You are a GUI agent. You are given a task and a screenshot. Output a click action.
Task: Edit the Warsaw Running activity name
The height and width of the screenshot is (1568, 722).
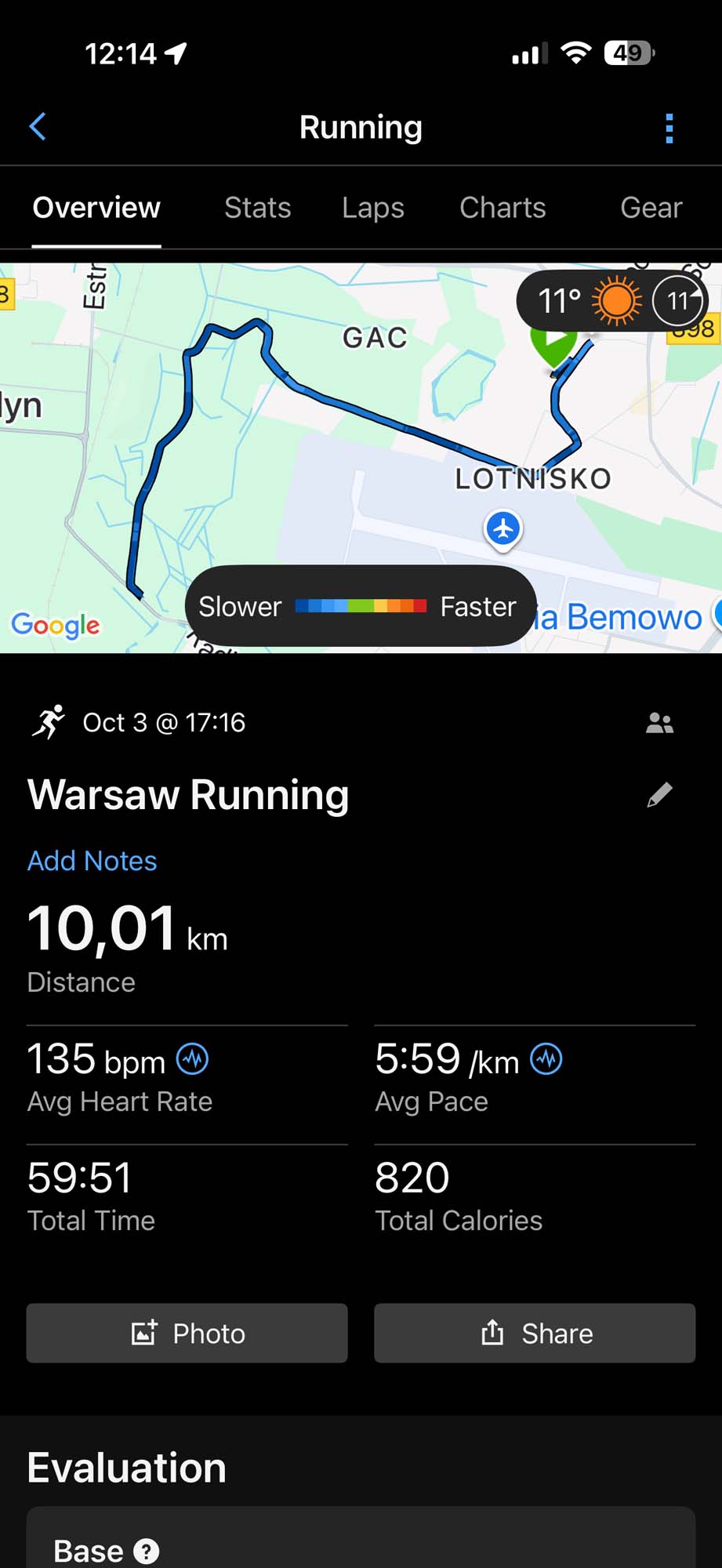point(659,795)
